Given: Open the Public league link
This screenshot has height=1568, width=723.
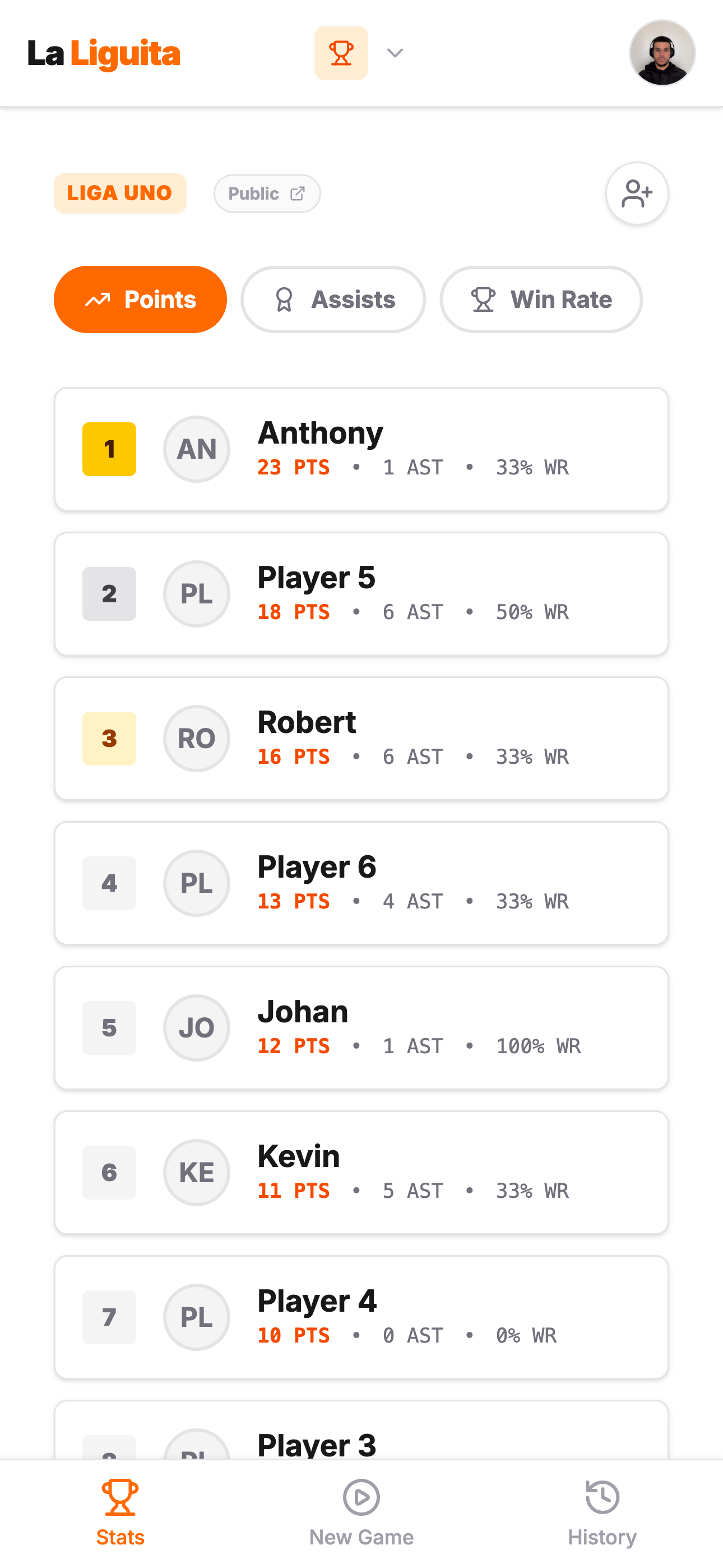Looking at the screenshot, I should [267, 193].
